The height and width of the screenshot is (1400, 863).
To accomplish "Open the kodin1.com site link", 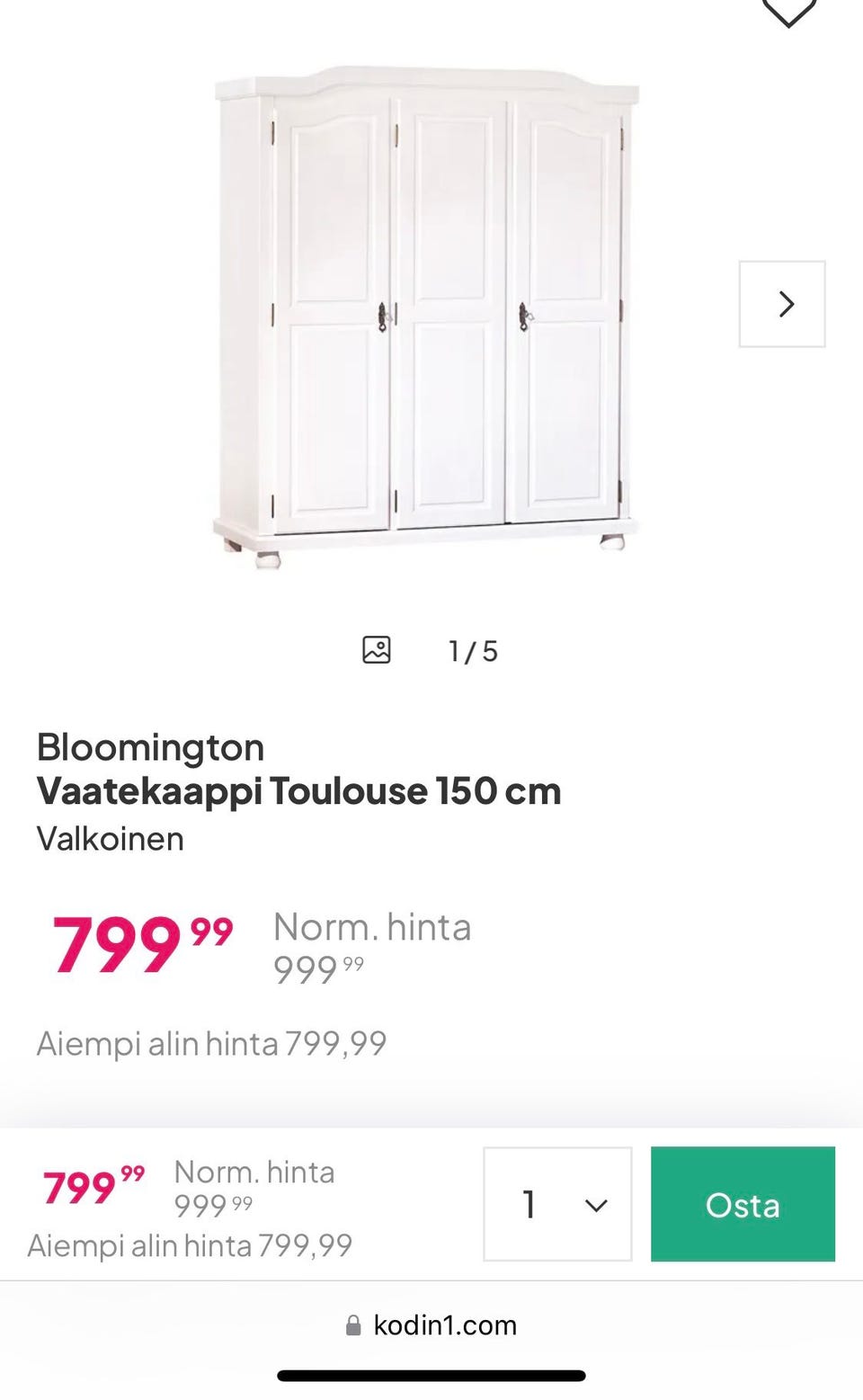I will tap(446, 1324).
